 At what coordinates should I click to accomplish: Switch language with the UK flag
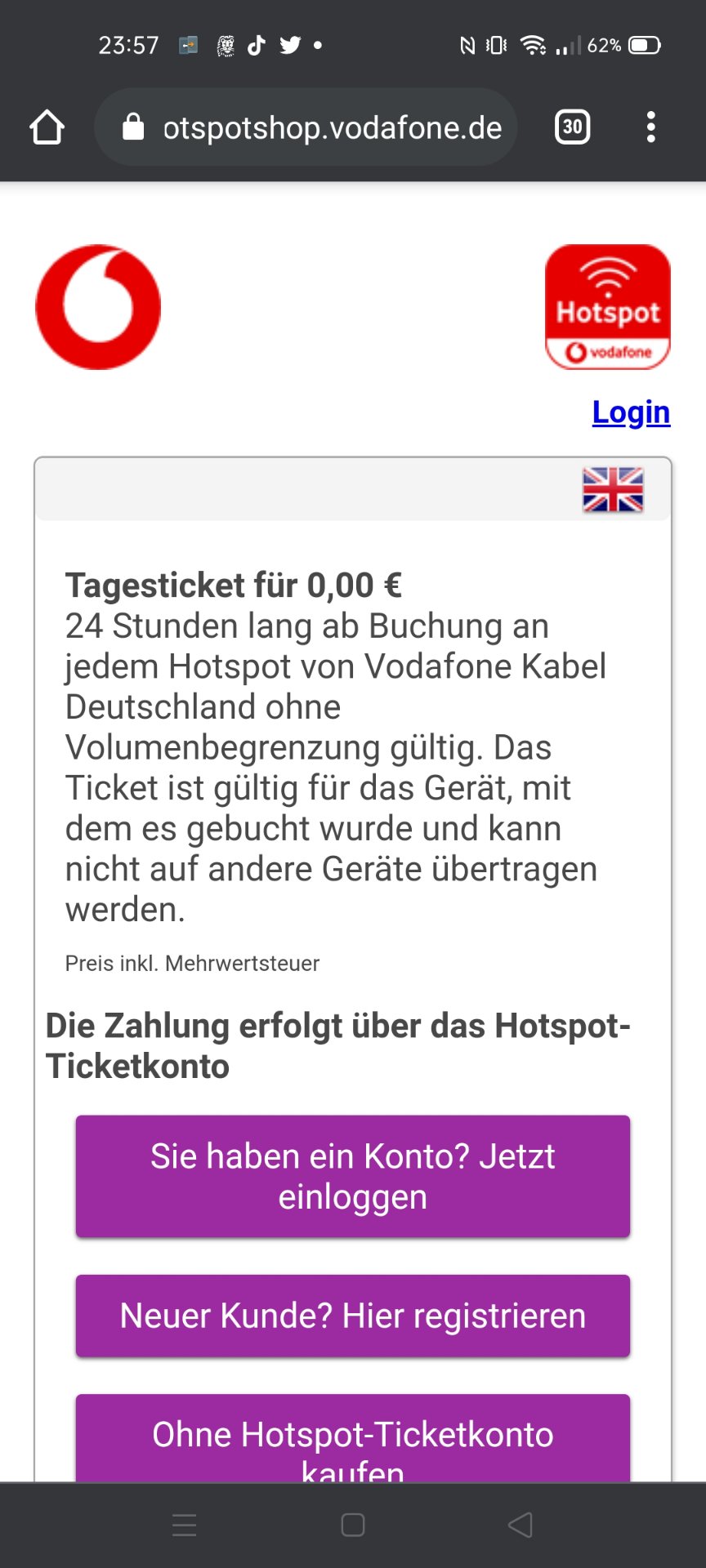click(613, 490)
